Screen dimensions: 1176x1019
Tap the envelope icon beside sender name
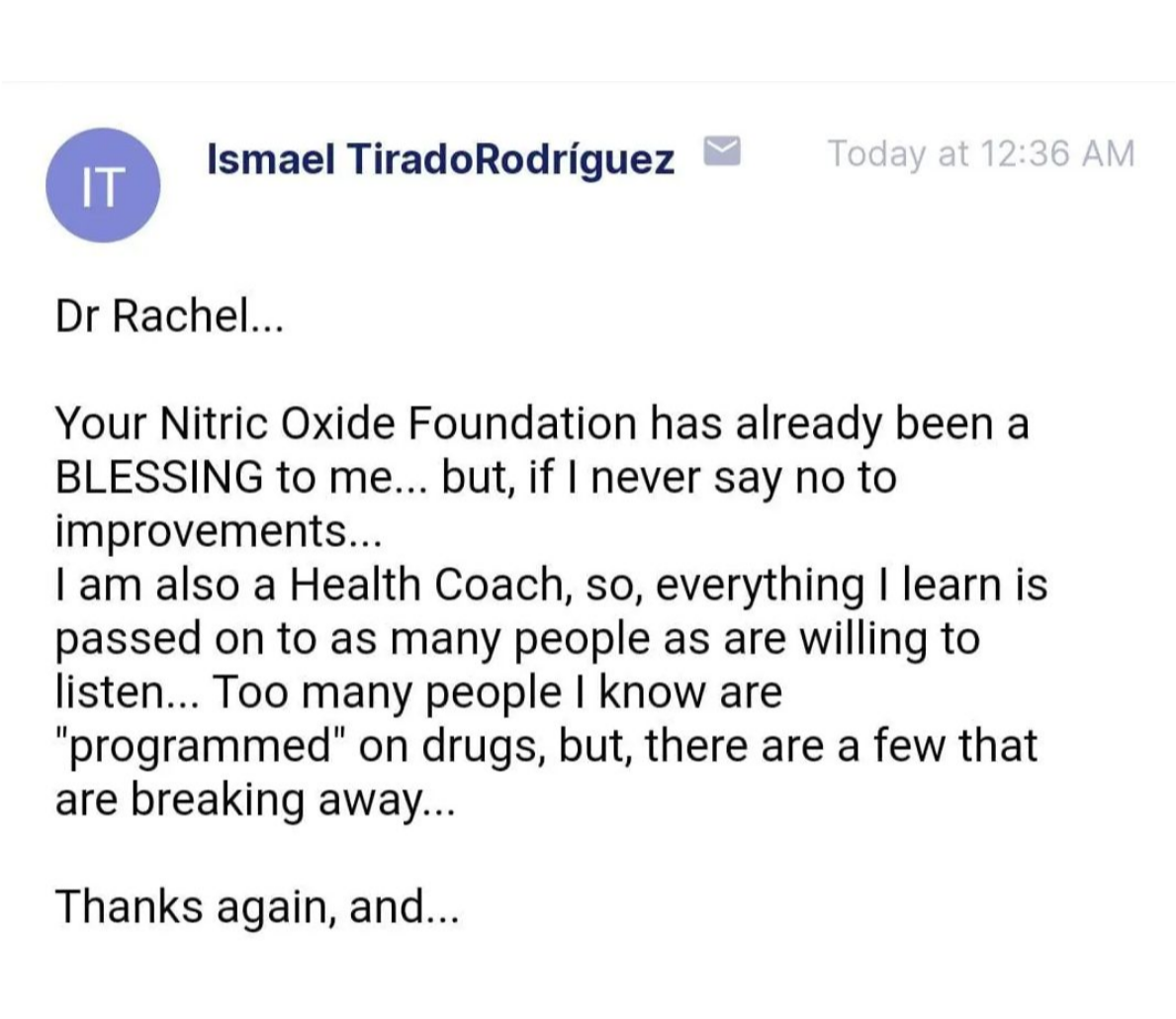point(722,150)
